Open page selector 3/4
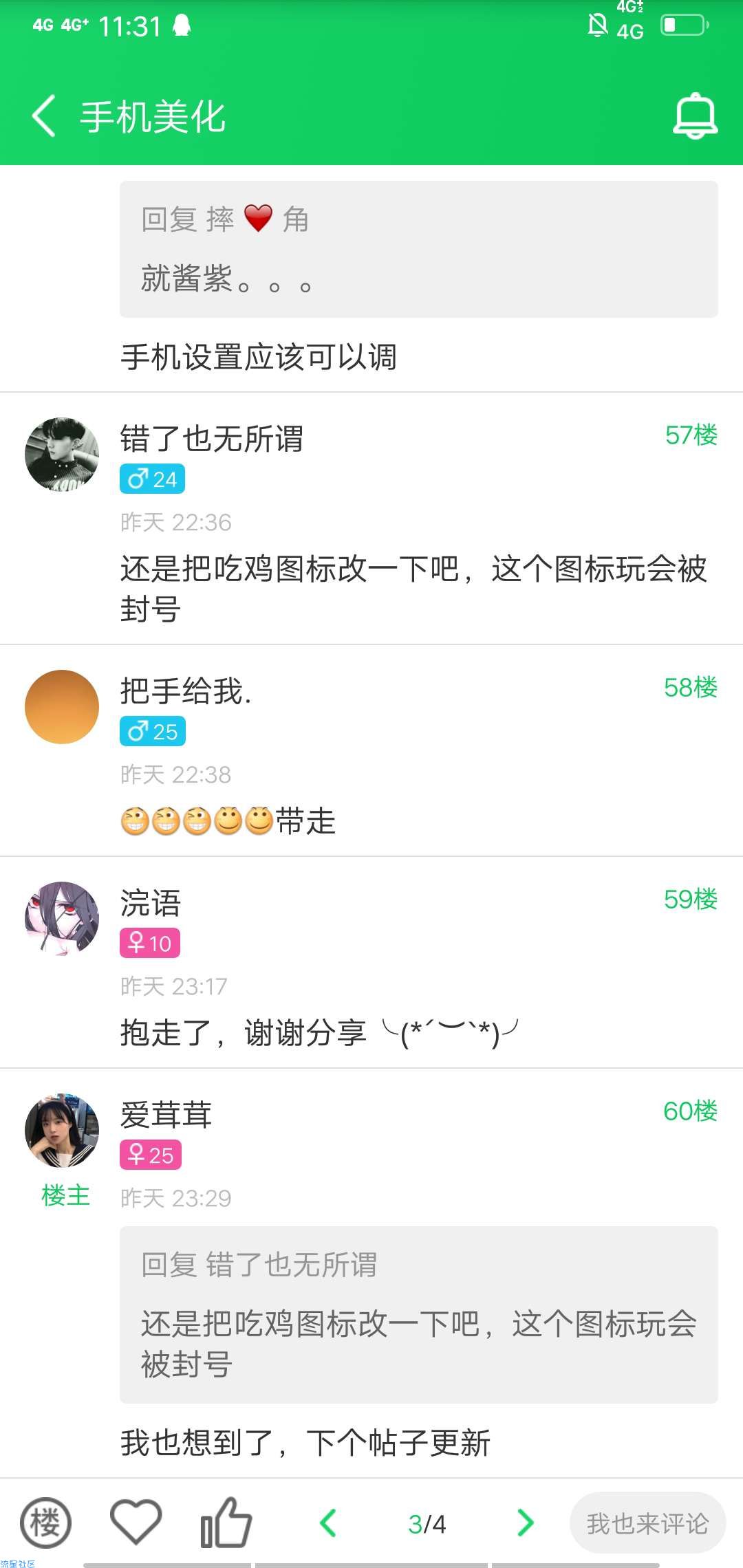This screenshot has height=1568, width=743. click(427, 1524)
